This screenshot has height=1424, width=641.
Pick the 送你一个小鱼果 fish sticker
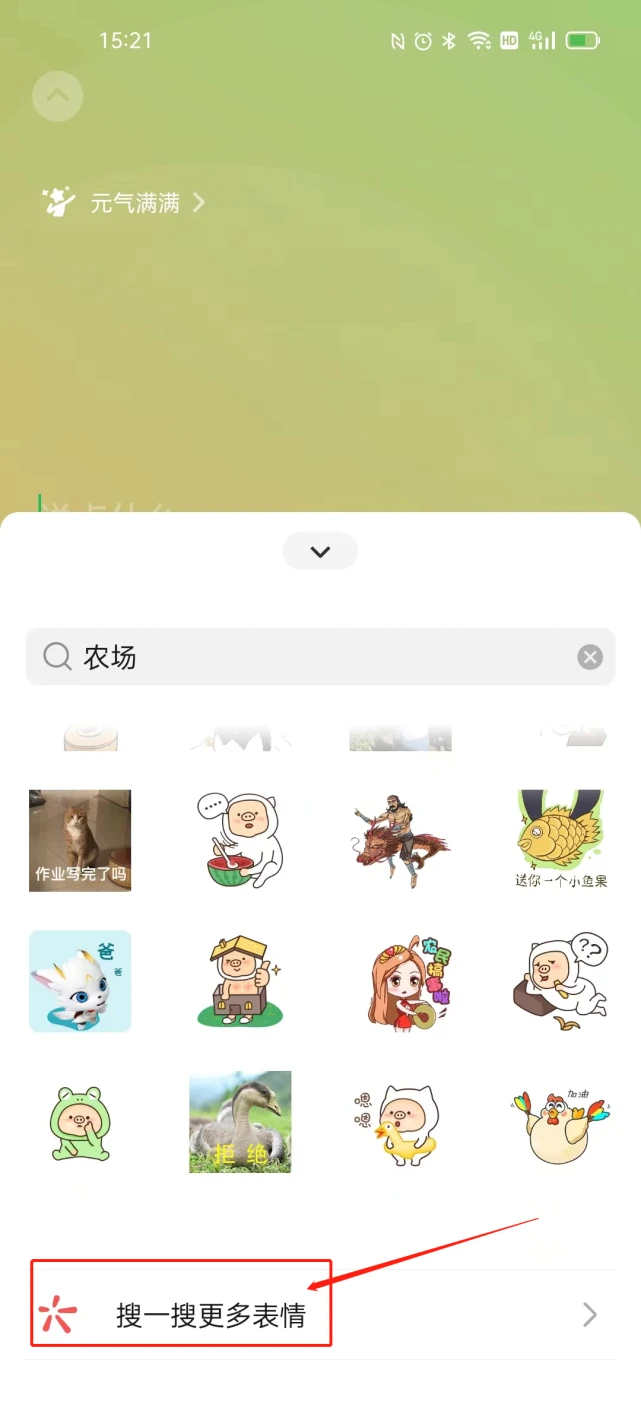click(x=561, y=840)
